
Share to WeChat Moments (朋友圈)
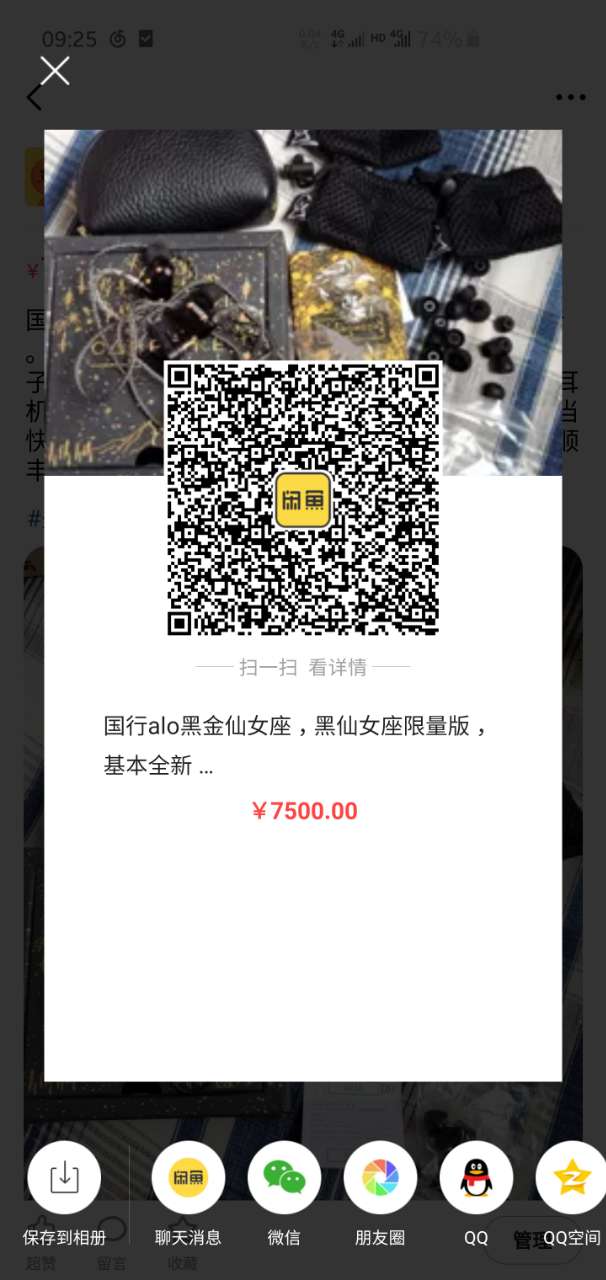coord(380,1178)
